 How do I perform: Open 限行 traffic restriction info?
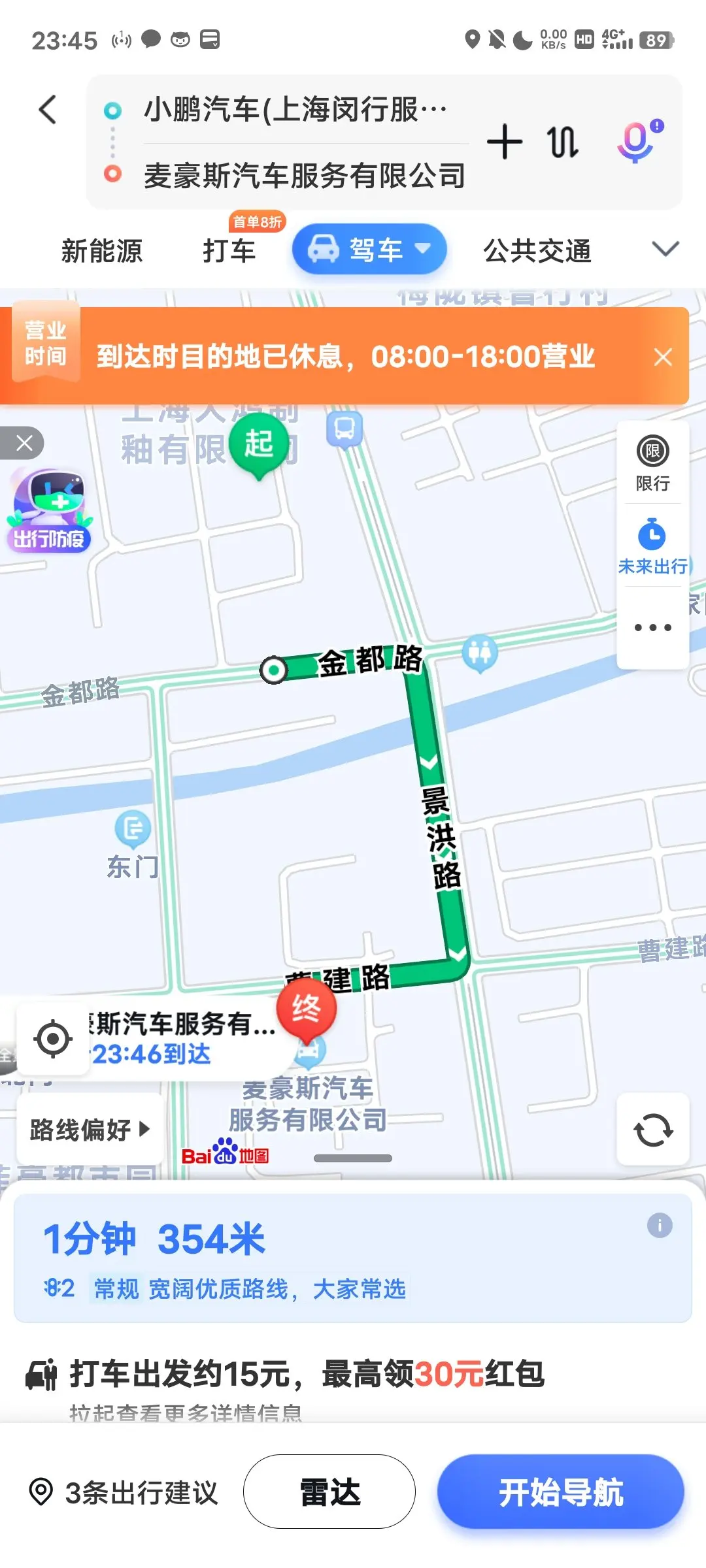pyautogui.click(x=652, y=463)
